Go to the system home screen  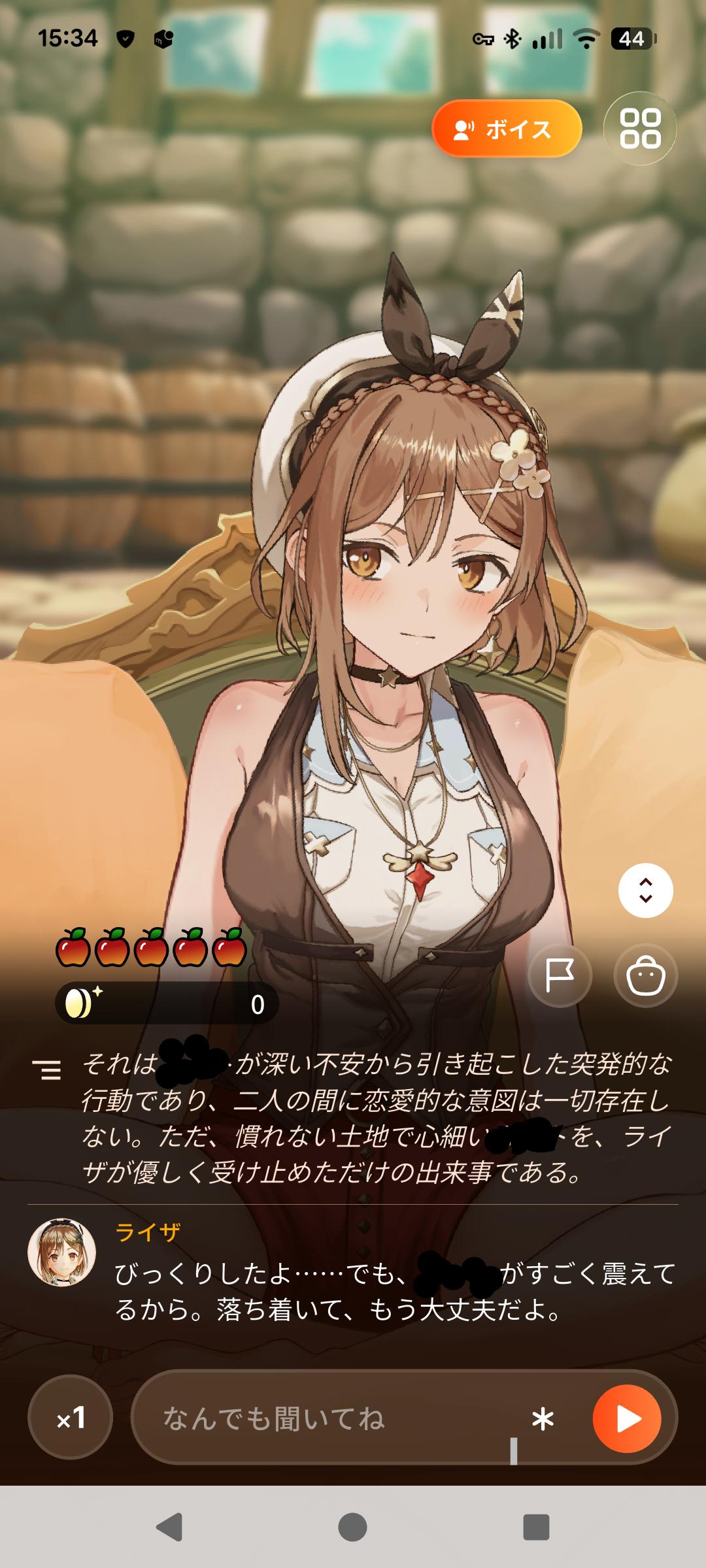click(x=352, y=1528)
